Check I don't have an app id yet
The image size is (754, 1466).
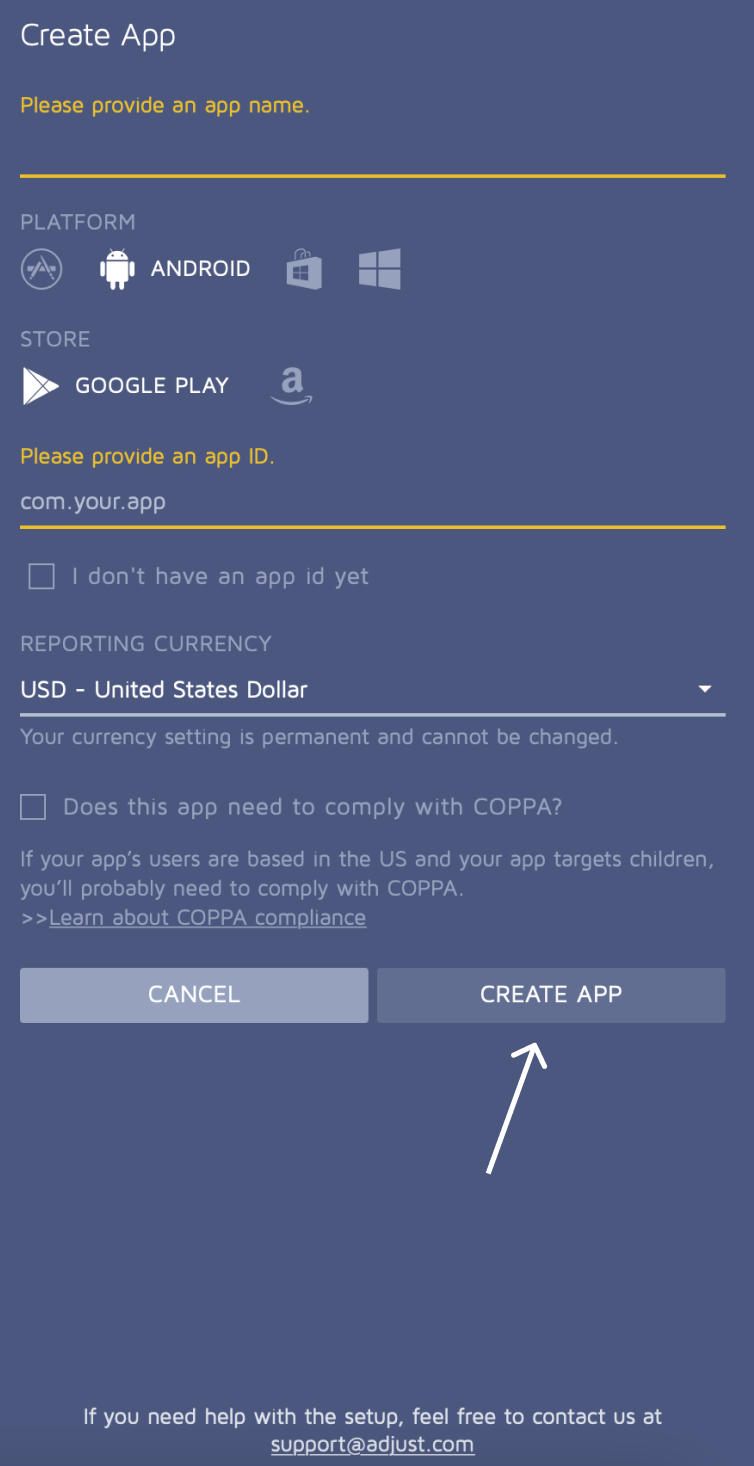[x=42, y=577]
